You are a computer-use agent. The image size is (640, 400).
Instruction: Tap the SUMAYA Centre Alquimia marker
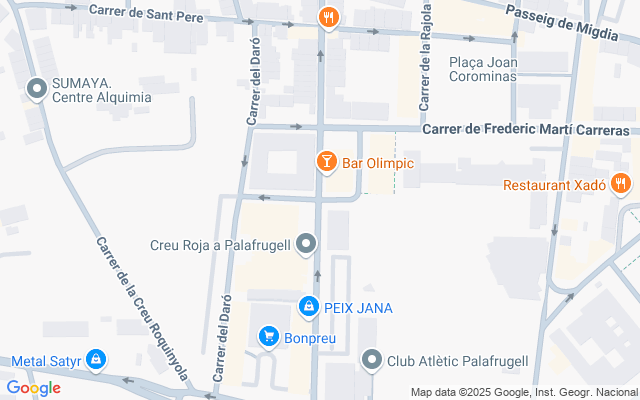[38, 89]
